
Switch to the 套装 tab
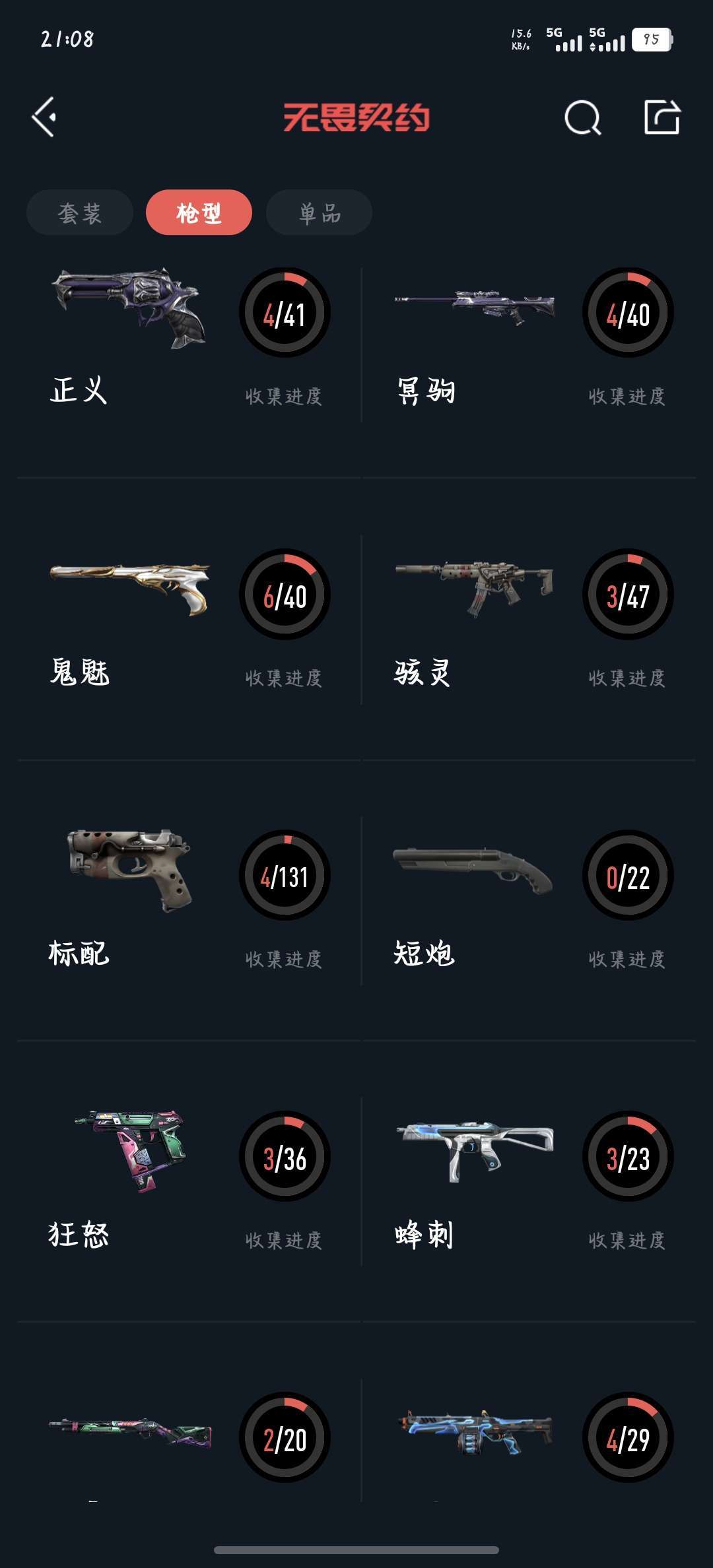[80, 212]
